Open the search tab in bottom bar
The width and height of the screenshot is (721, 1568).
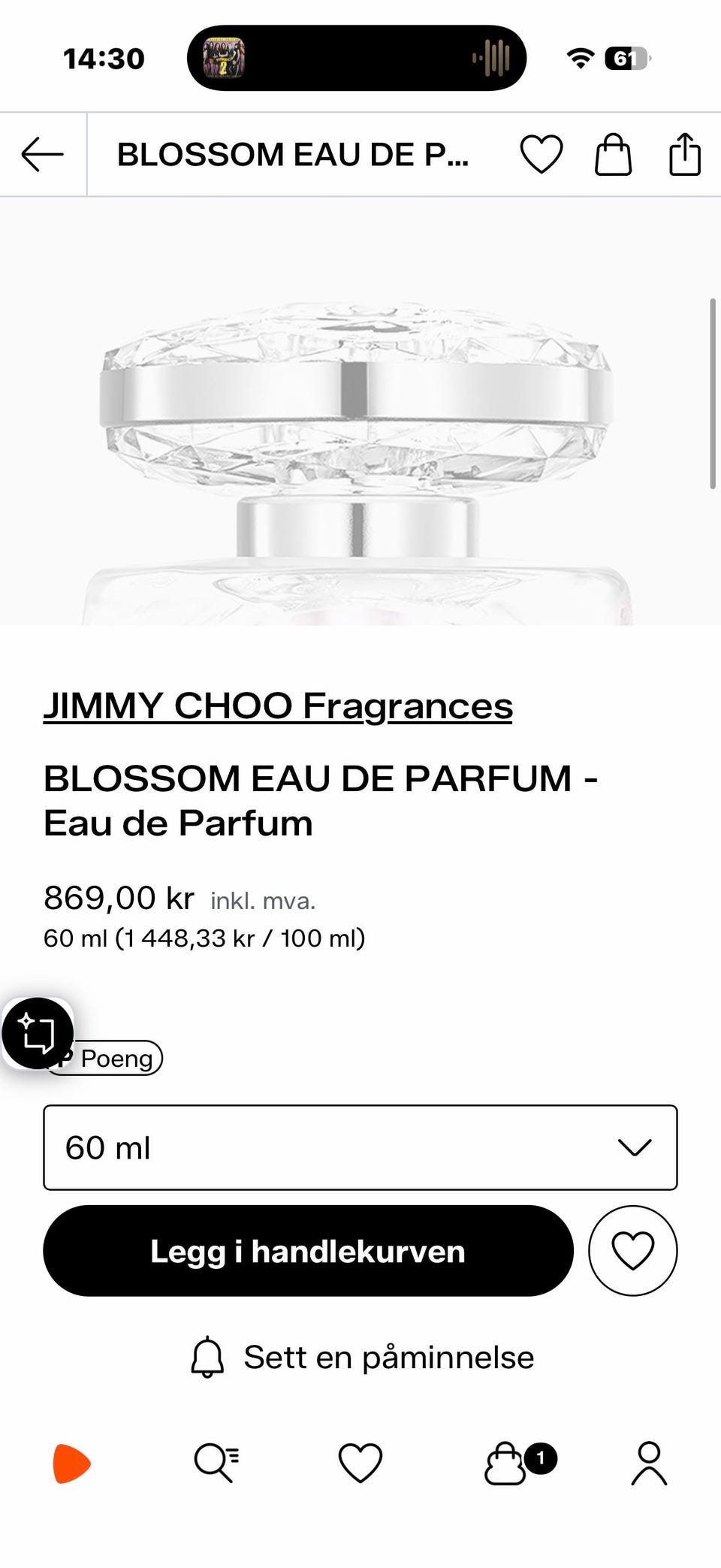coord(216,1464)
